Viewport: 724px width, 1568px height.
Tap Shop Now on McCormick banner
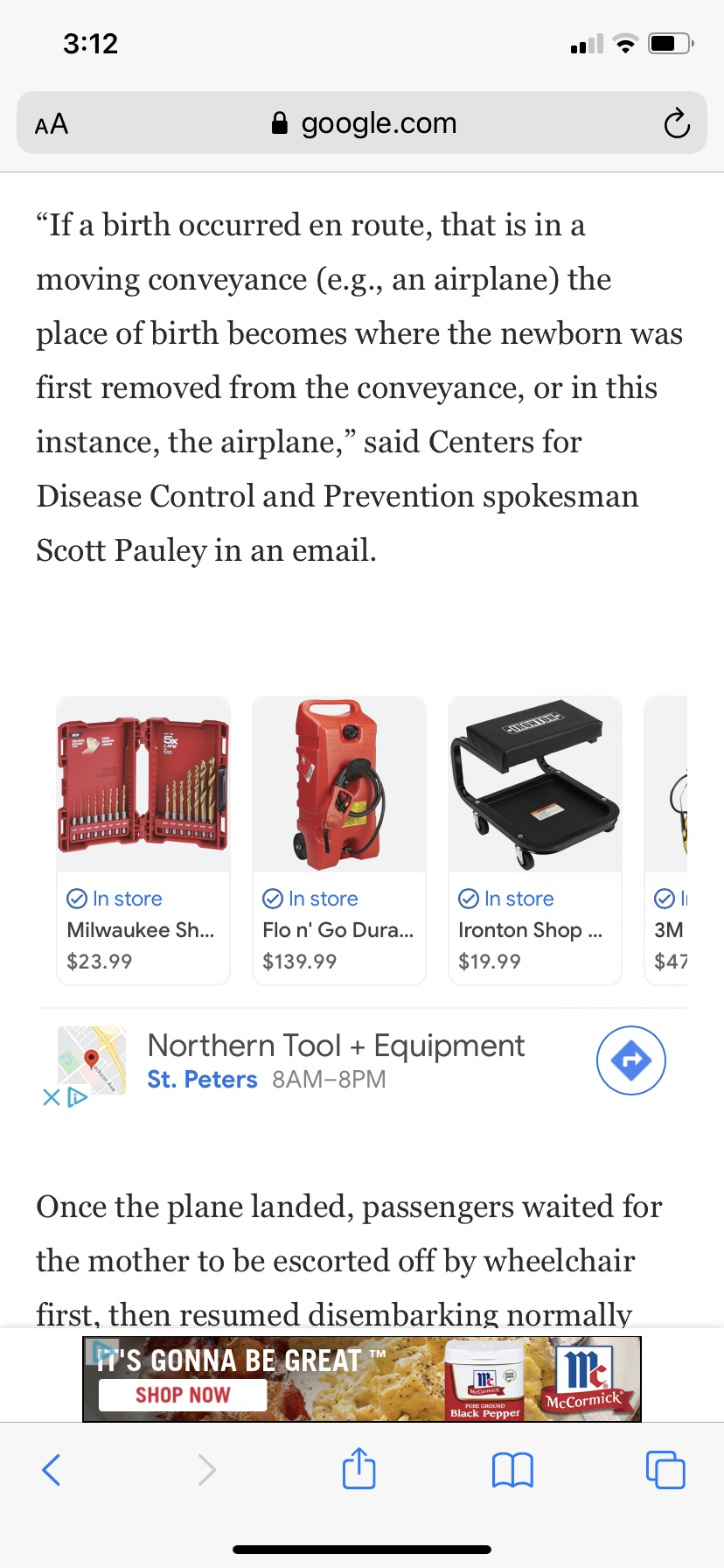click(182, 1395)
